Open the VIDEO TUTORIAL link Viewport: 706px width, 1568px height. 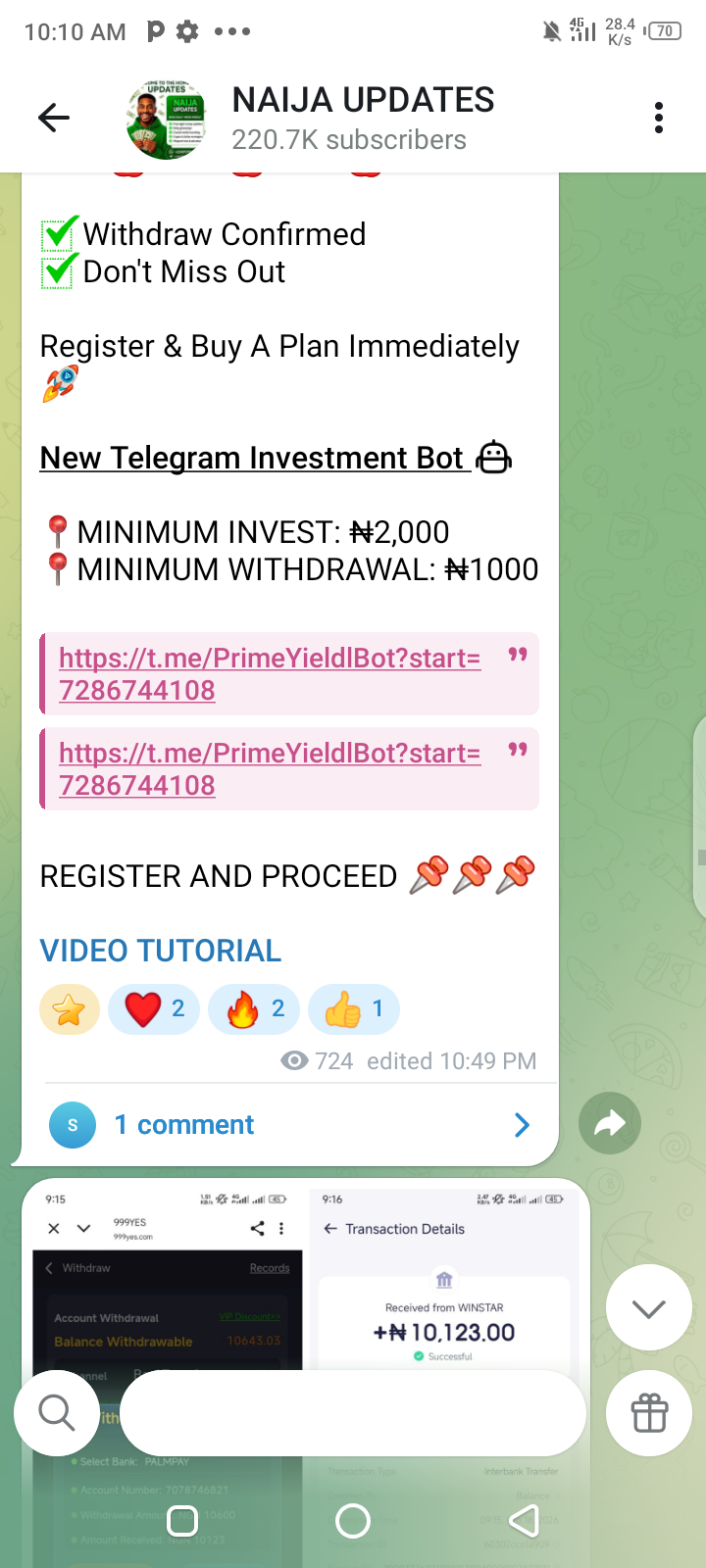point(160,951)
